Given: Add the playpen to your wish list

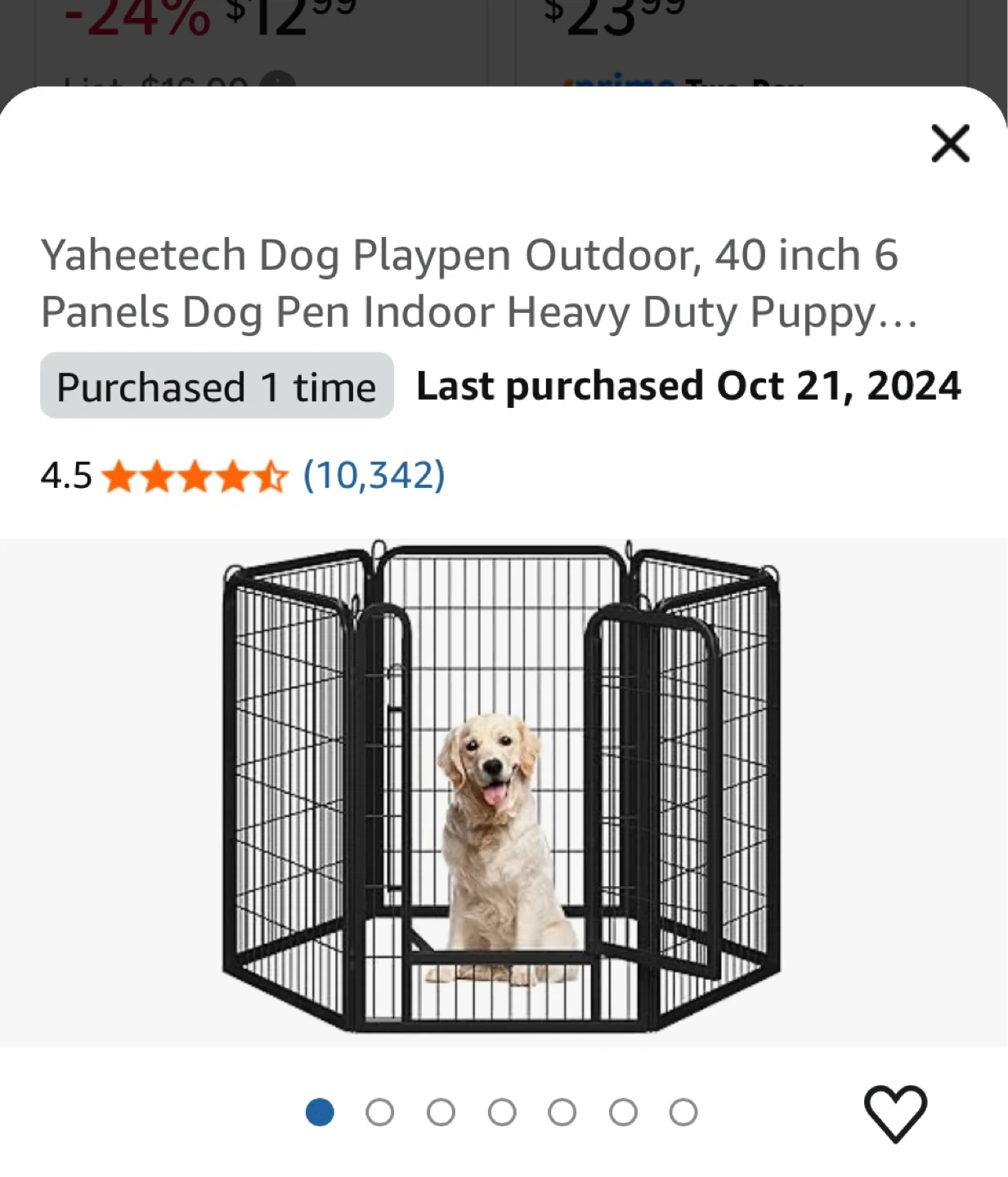Looking at the screenshot, I should [x=895, y=1113].
